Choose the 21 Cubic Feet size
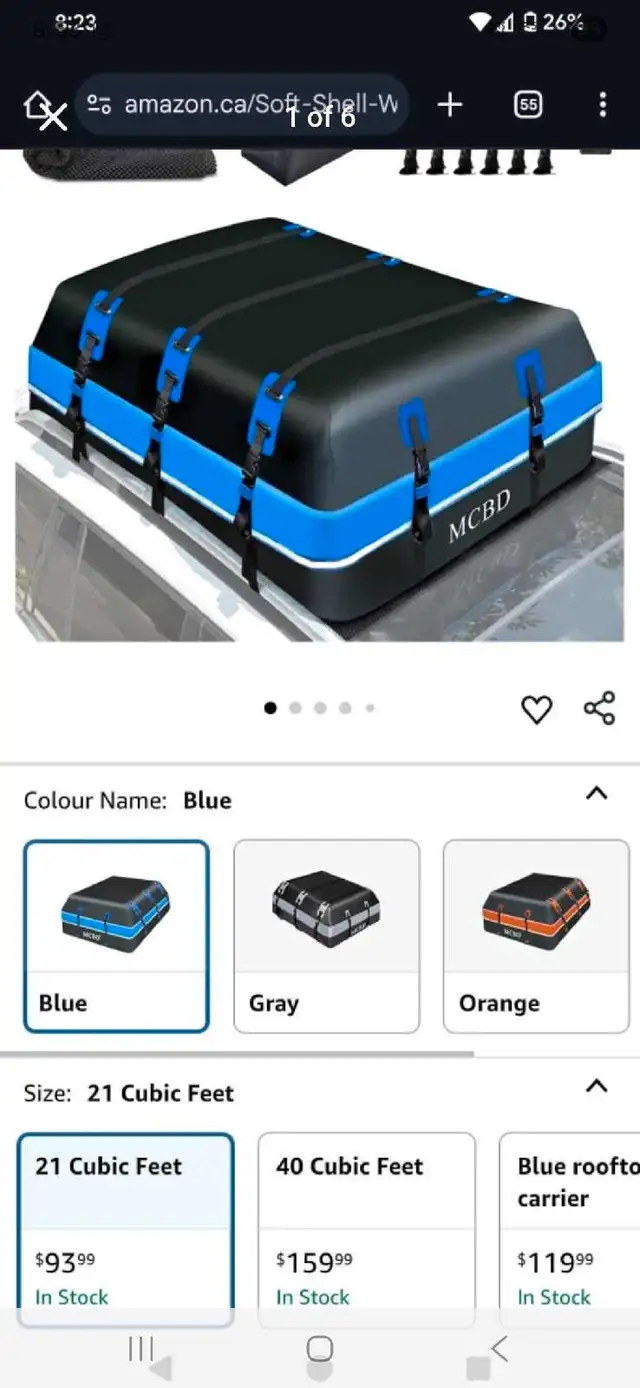This screenshot has width=640, height=1388. coord(126,1230)
